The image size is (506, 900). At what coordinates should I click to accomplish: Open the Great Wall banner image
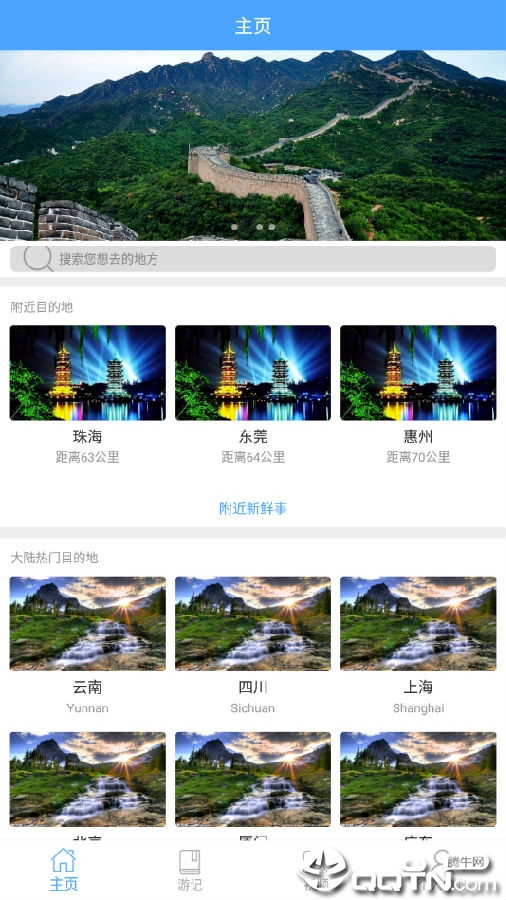click(x=253, y=145)
